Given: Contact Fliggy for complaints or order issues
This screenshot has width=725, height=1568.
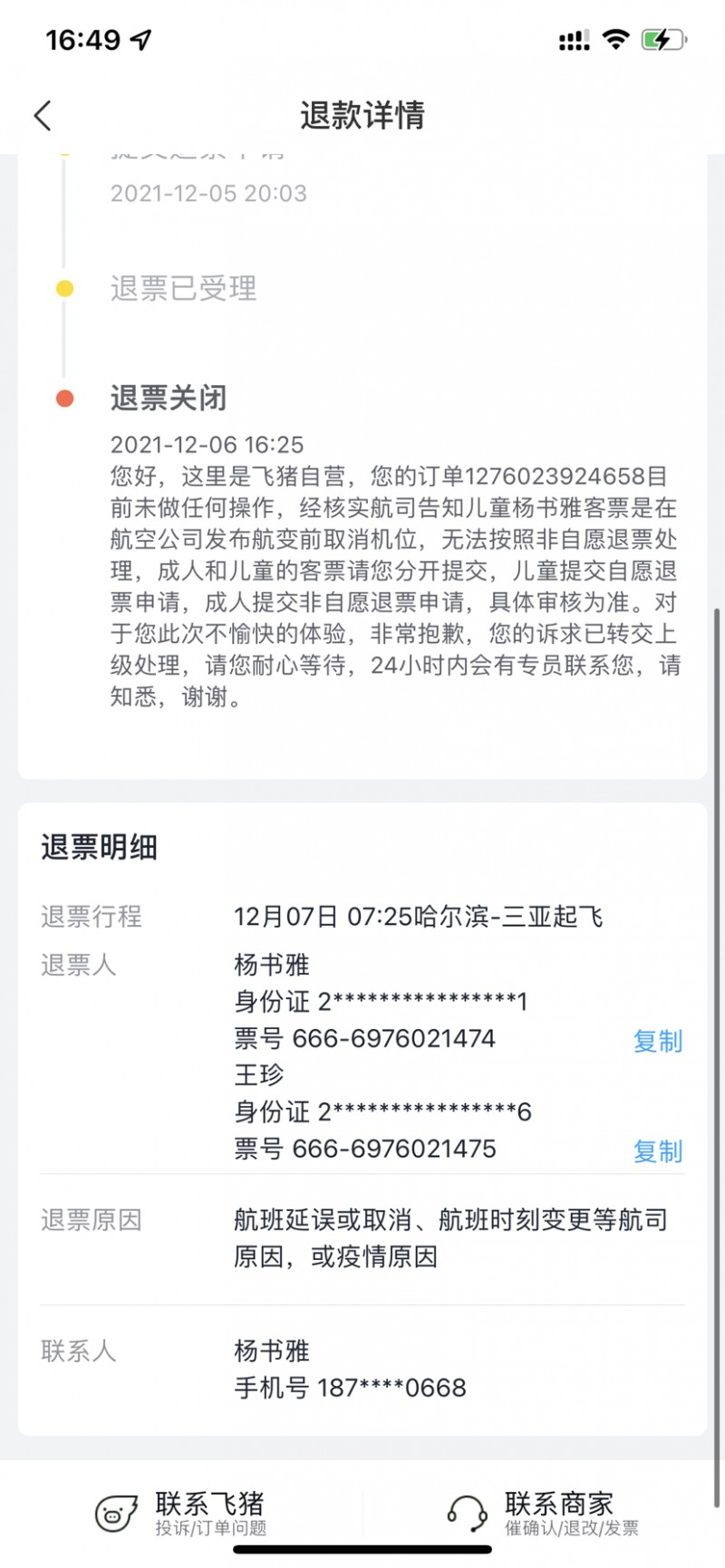Looking at the screenshot, I should click(181, 1513).
